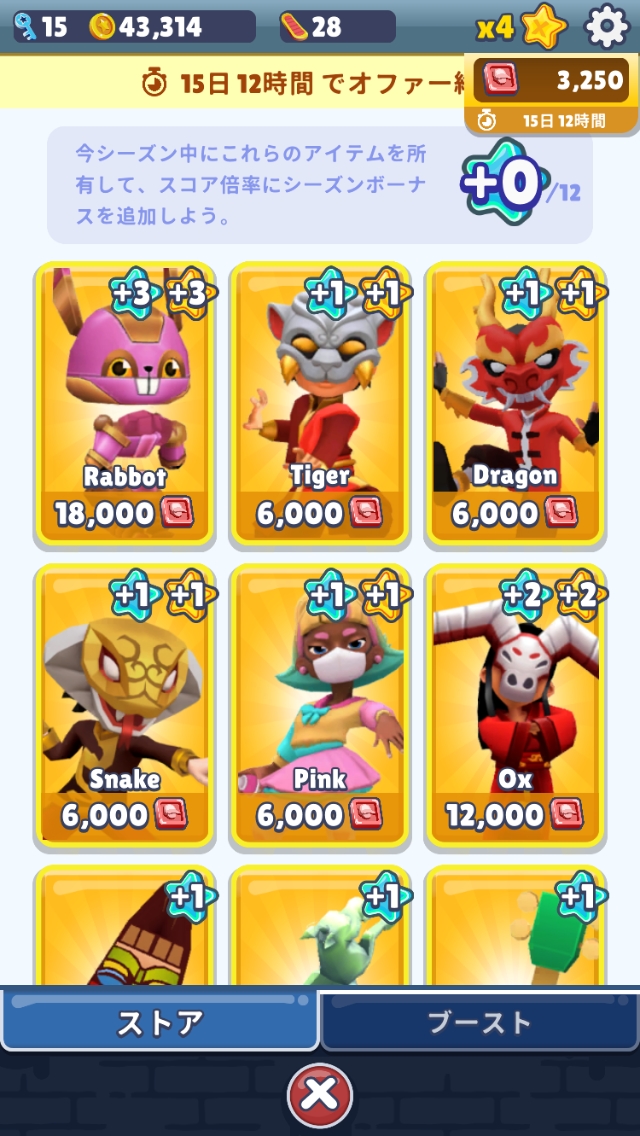The image size is (640, 1136).
Task: Buy the Tiger character for 6,000
Action: (320, 514)
